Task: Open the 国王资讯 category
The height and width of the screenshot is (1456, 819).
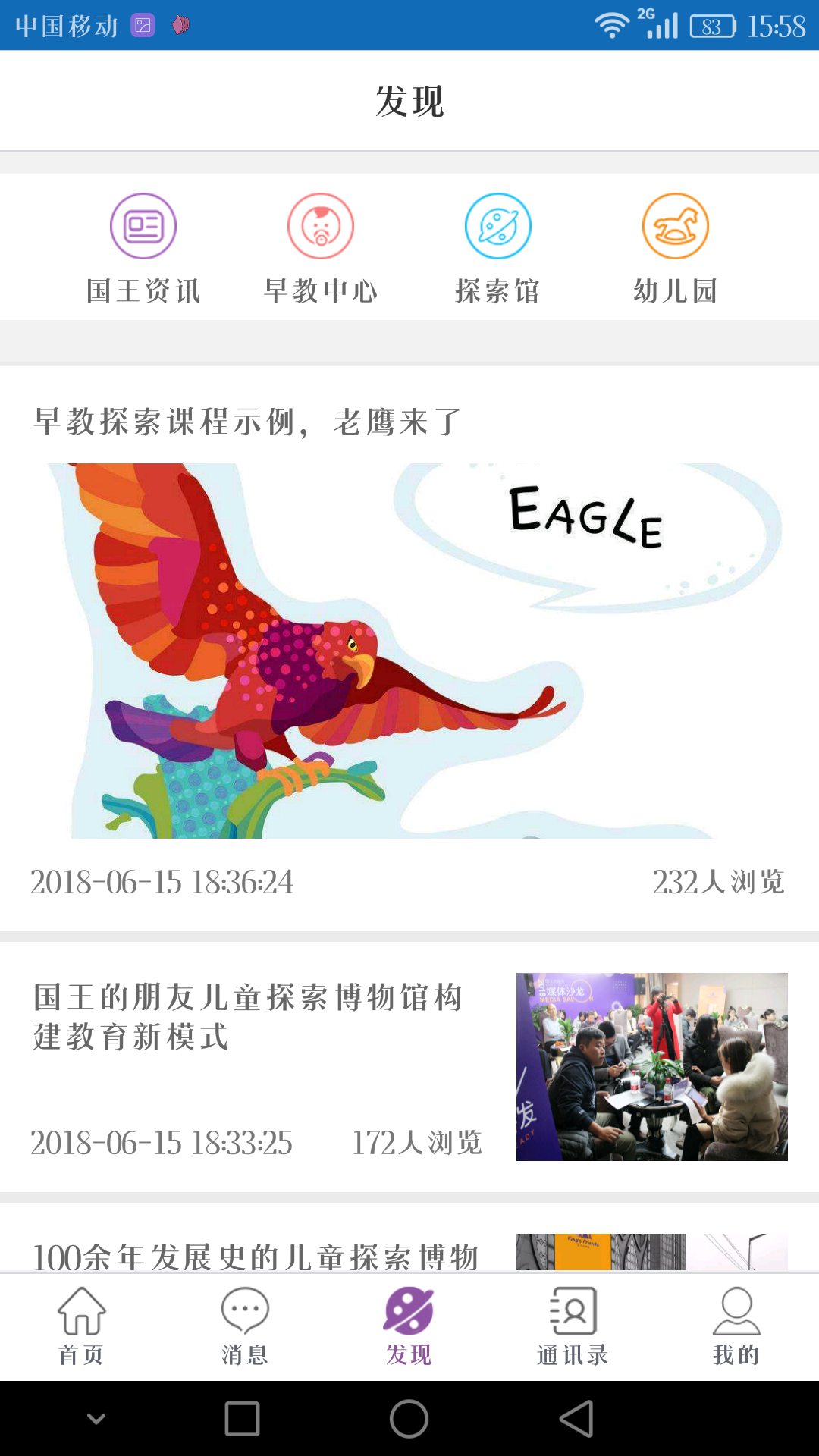Action: tap(143, 248)
